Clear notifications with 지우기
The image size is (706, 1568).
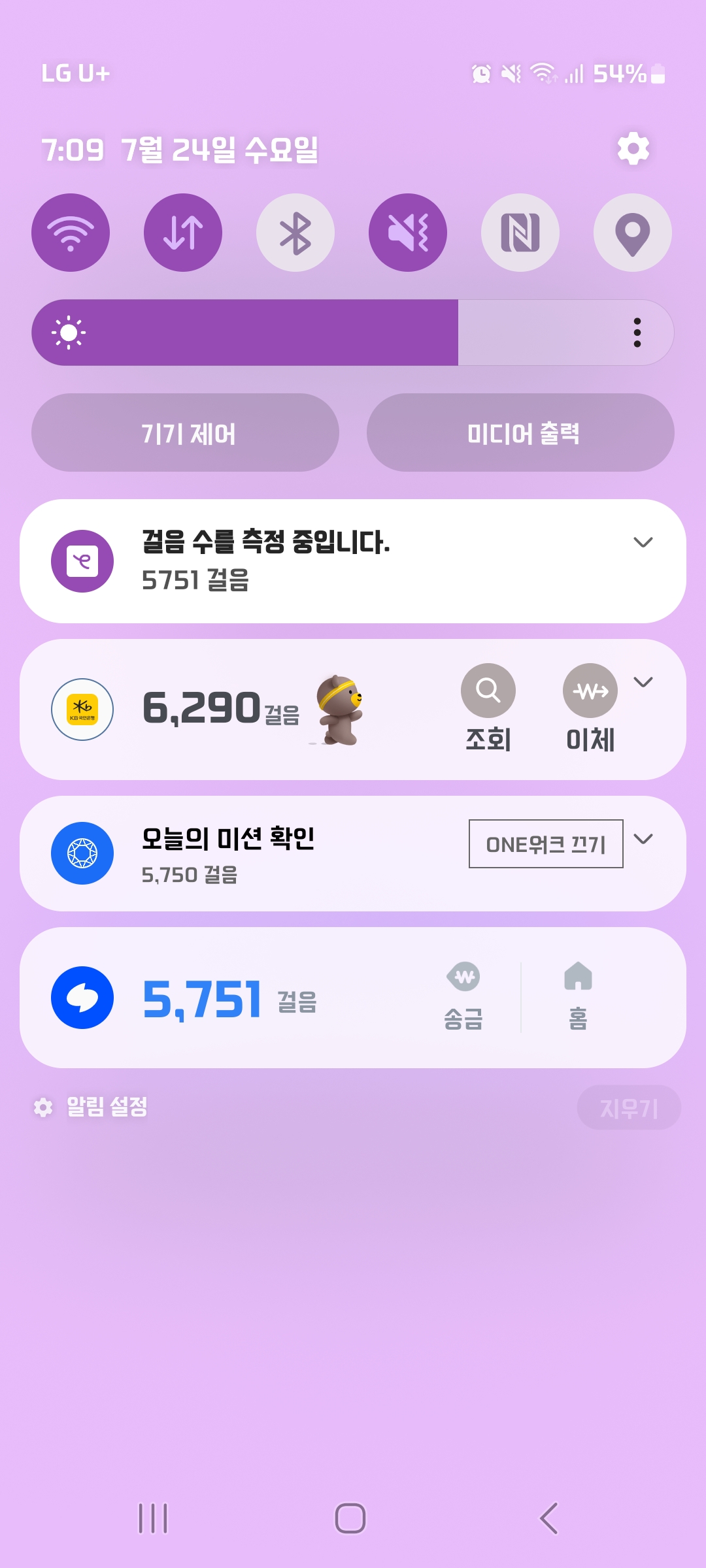[x=629, y=1107]
